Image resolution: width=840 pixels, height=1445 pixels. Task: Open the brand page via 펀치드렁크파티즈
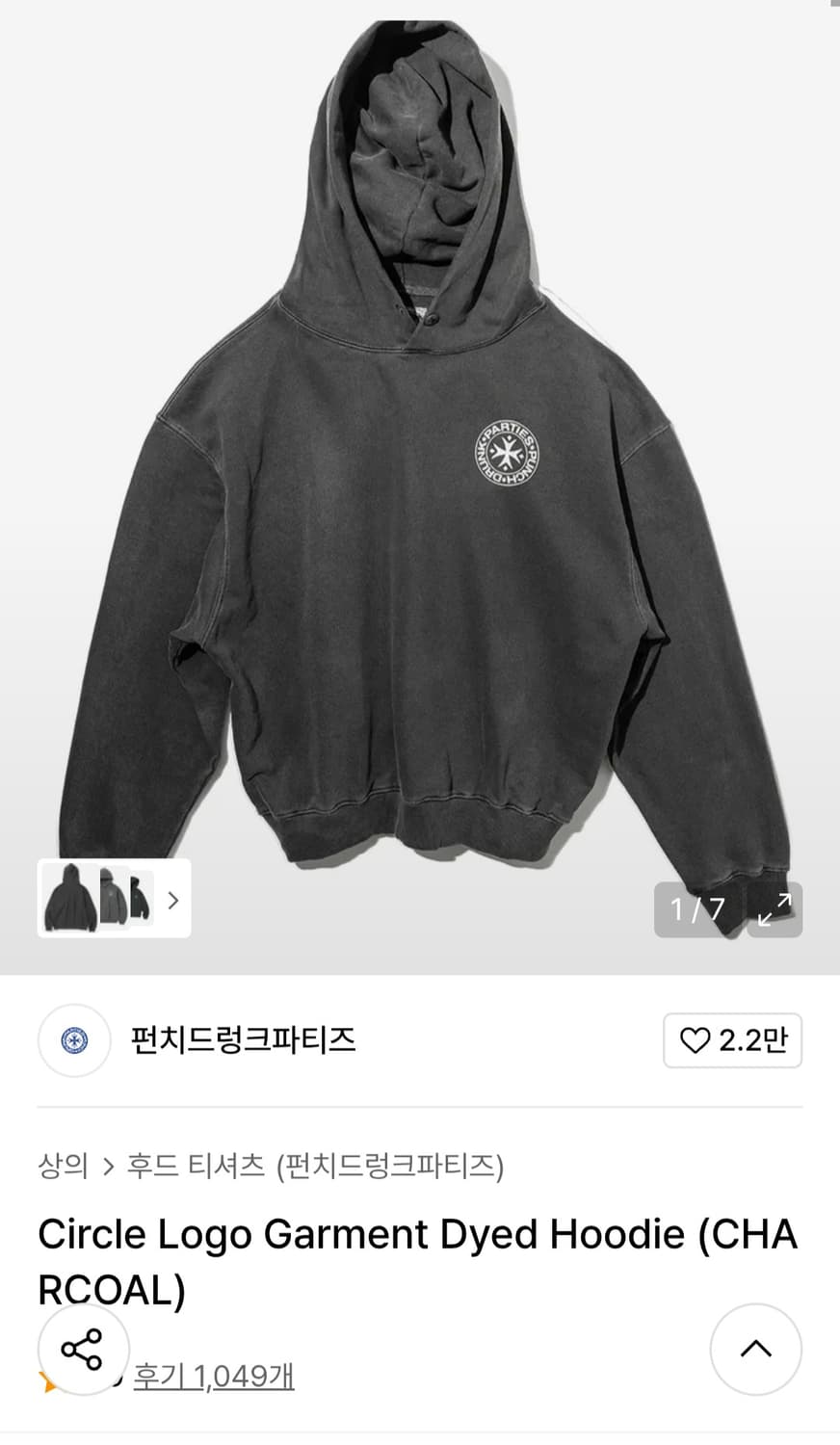pos(244,1041)
